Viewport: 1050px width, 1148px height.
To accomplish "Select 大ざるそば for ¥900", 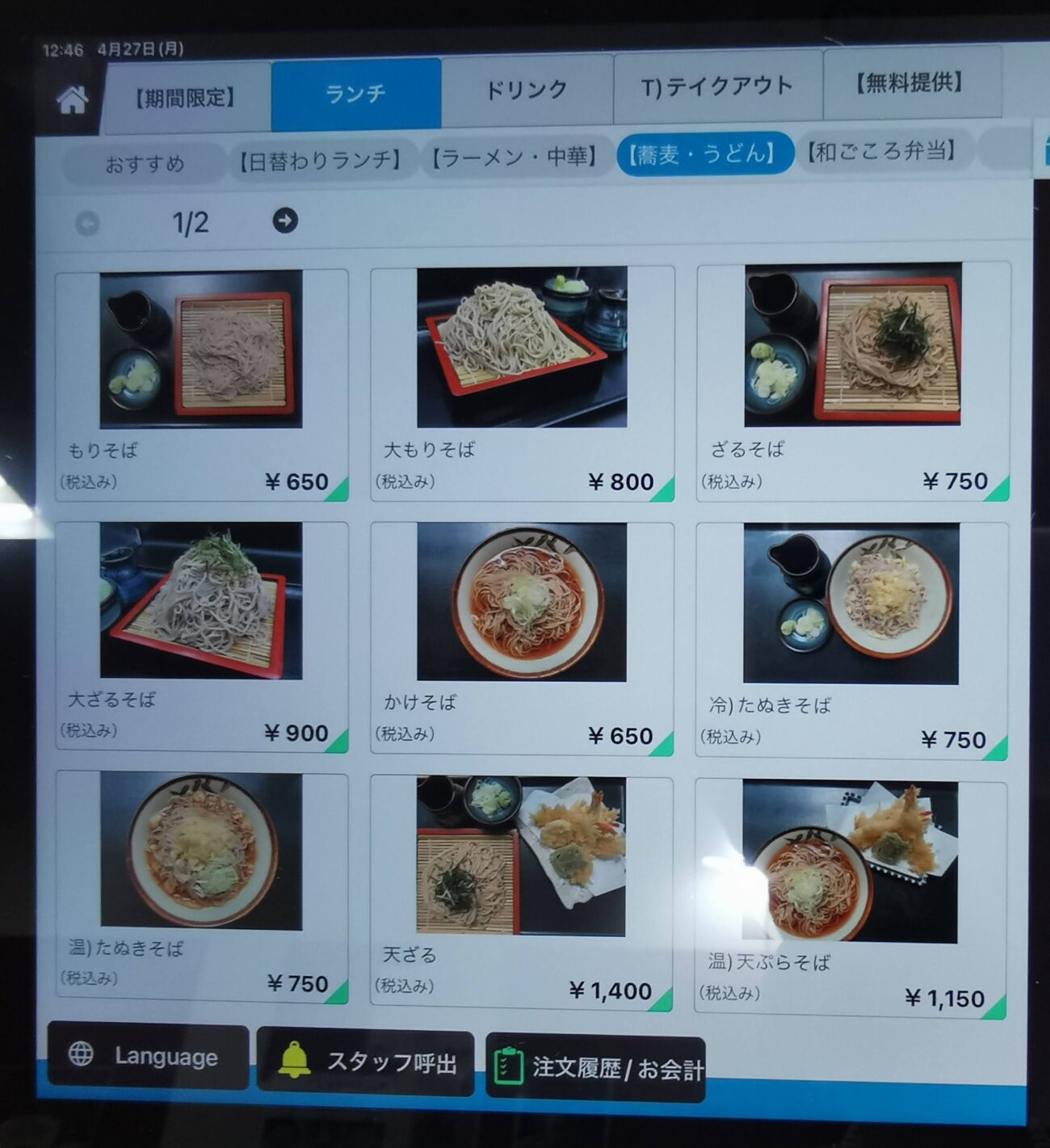I will point(201,637).
